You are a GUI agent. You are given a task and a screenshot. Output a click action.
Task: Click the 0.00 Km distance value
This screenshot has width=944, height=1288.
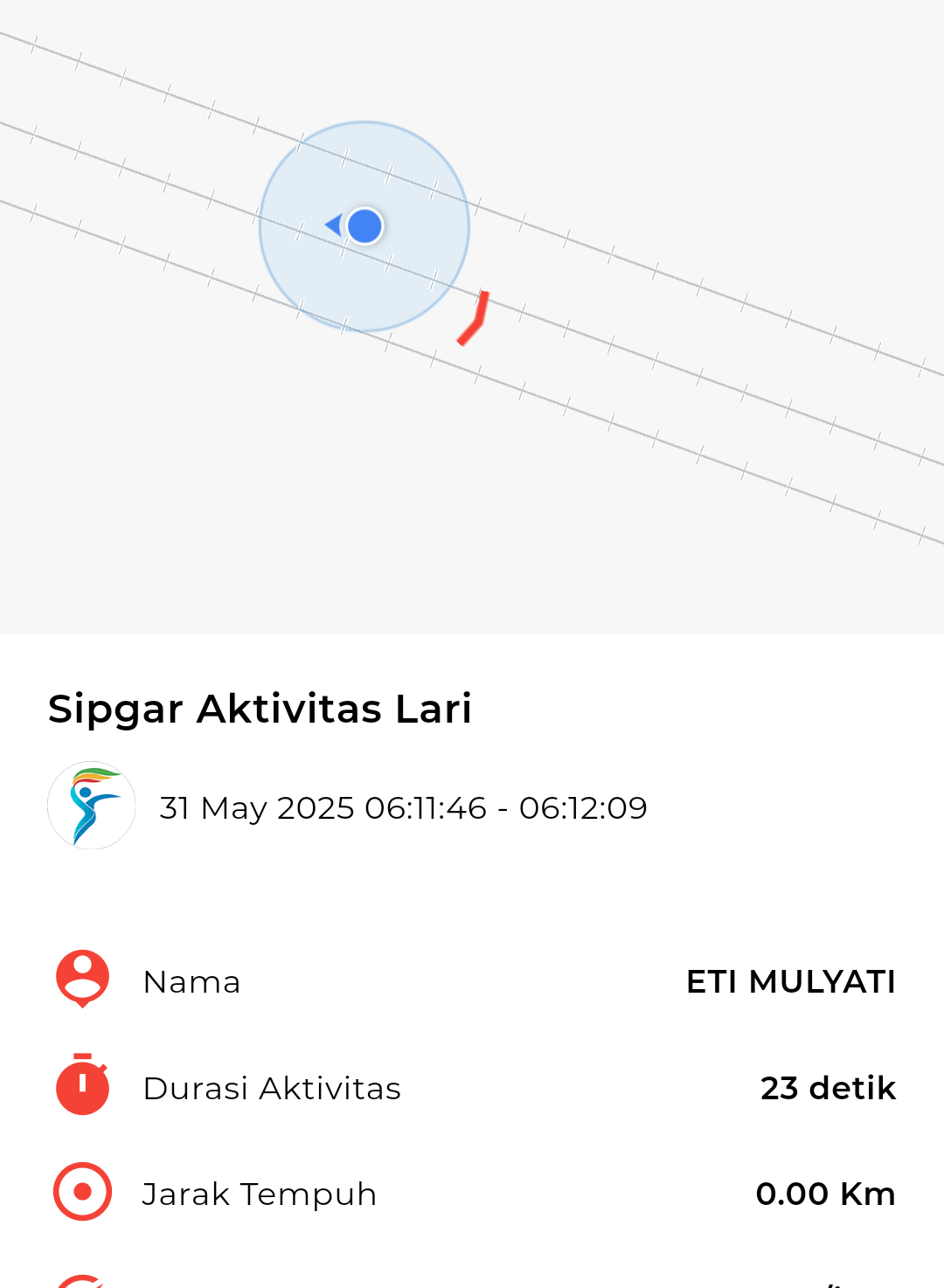point(826,1192)
